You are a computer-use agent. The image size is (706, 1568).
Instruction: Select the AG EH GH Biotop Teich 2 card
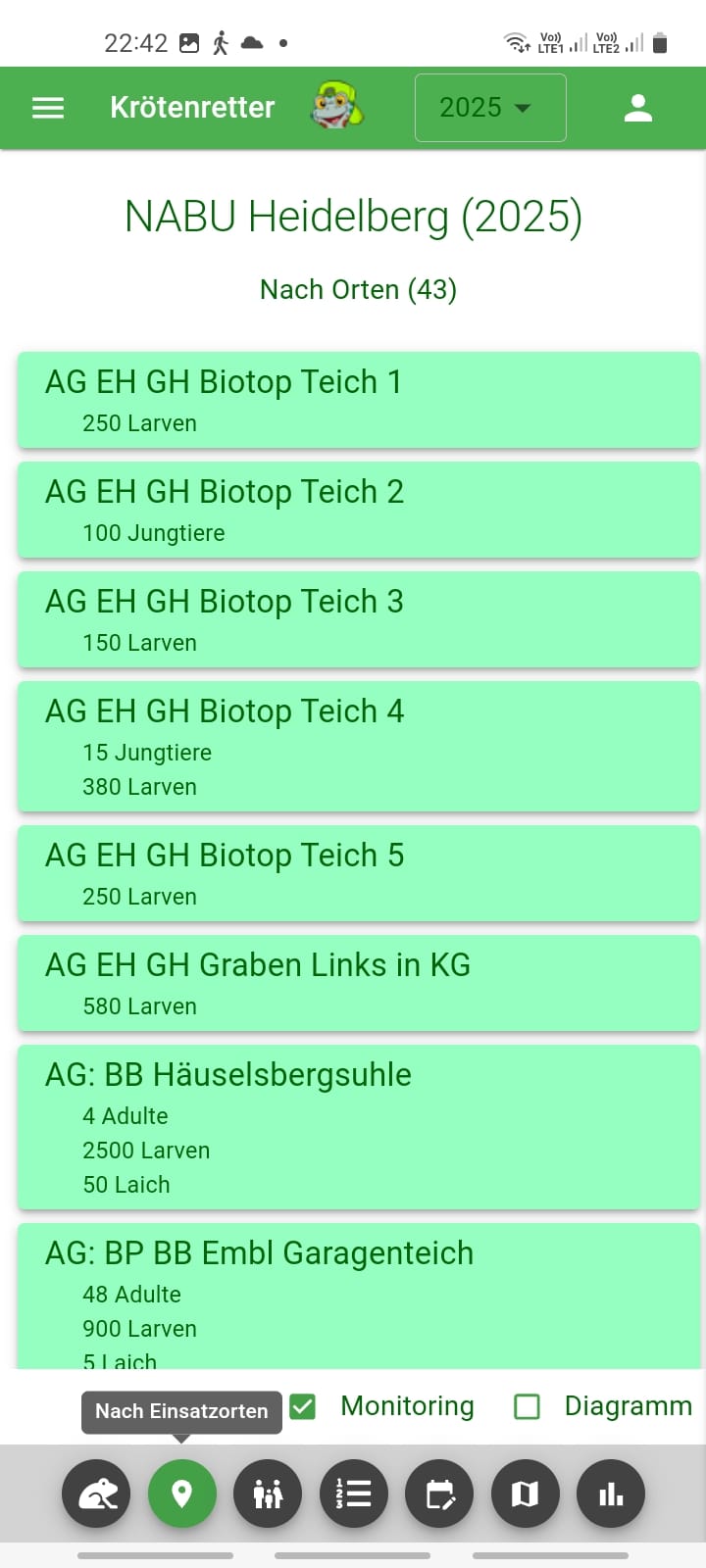(359, 511)
